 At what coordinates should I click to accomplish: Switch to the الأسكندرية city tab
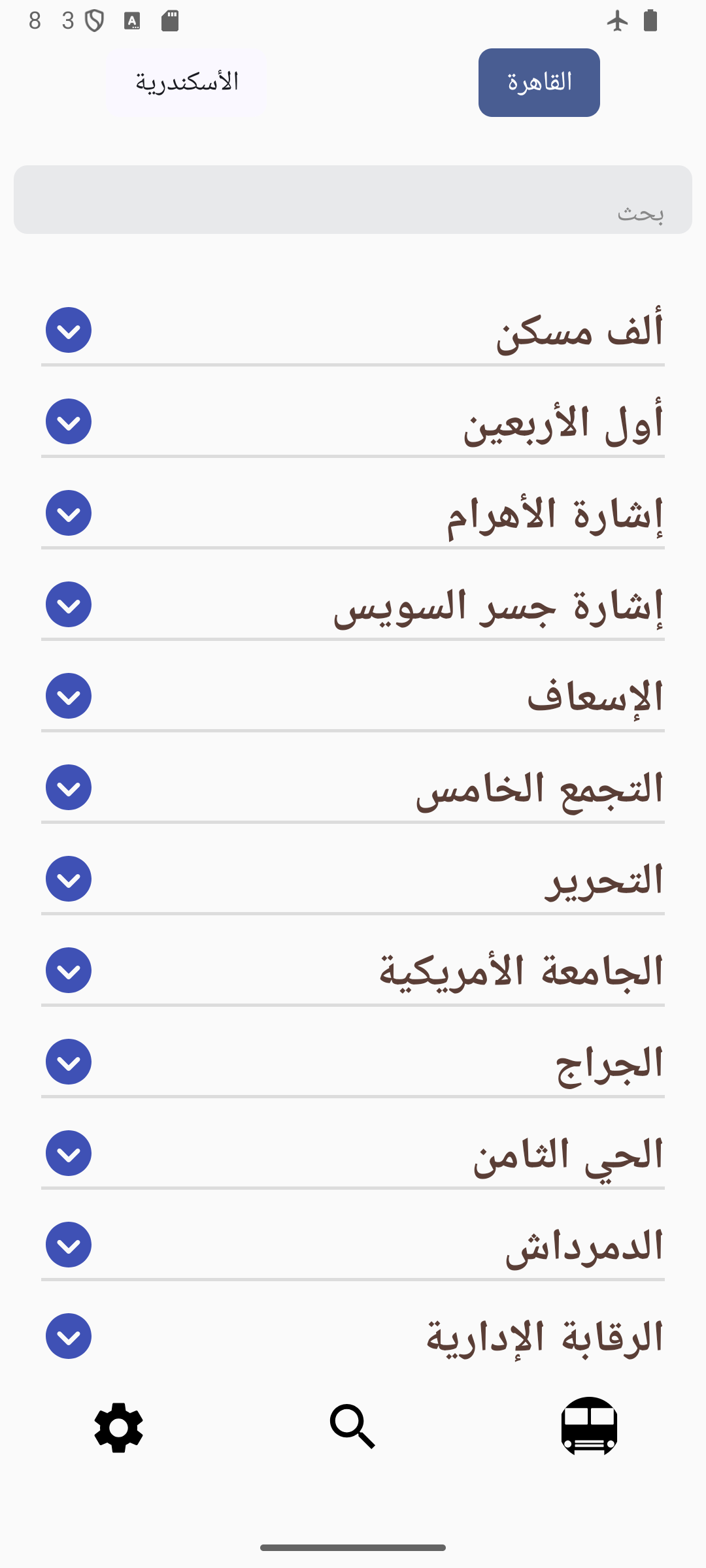(186, 82)
